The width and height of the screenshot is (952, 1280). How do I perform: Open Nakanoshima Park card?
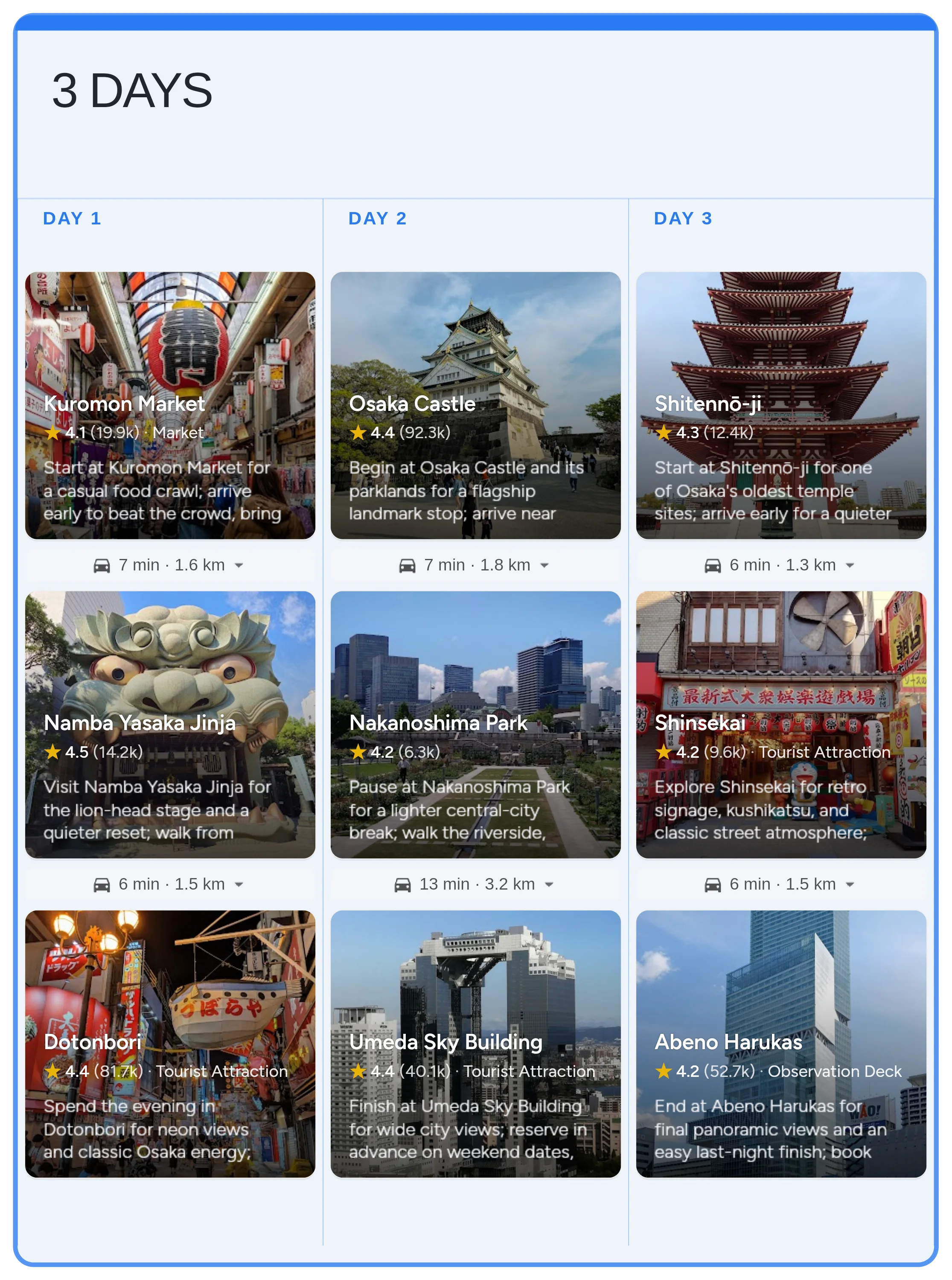point(475,724)
